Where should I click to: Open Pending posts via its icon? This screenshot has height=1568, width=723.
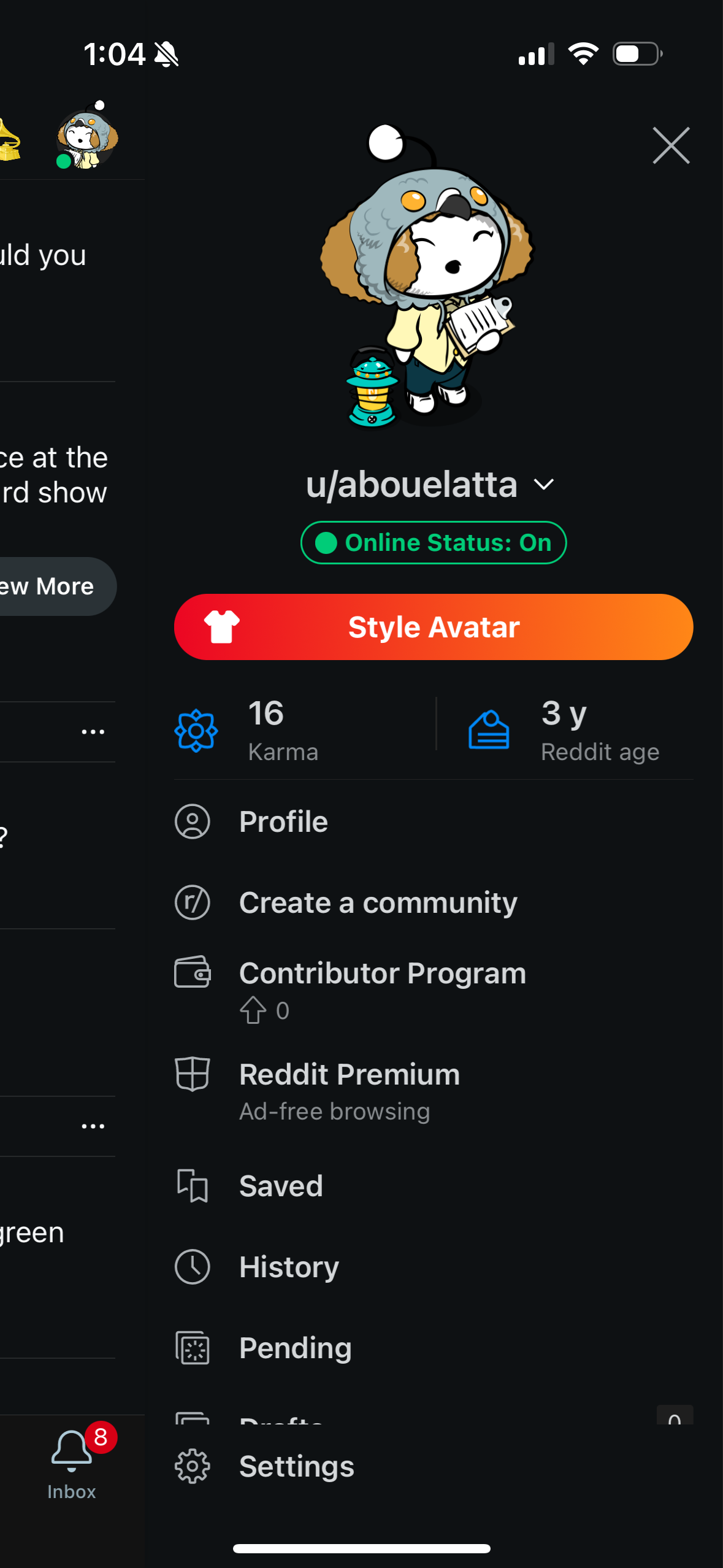[192, 1347]
